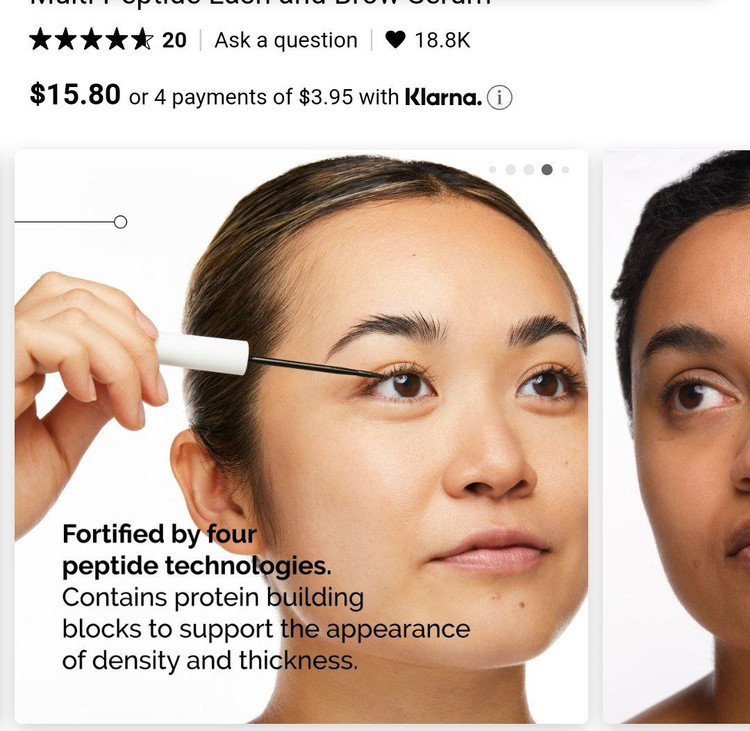This screenshot has height=731, width=750.
Task: Open the next product image on right
Action: coord(680,436)
